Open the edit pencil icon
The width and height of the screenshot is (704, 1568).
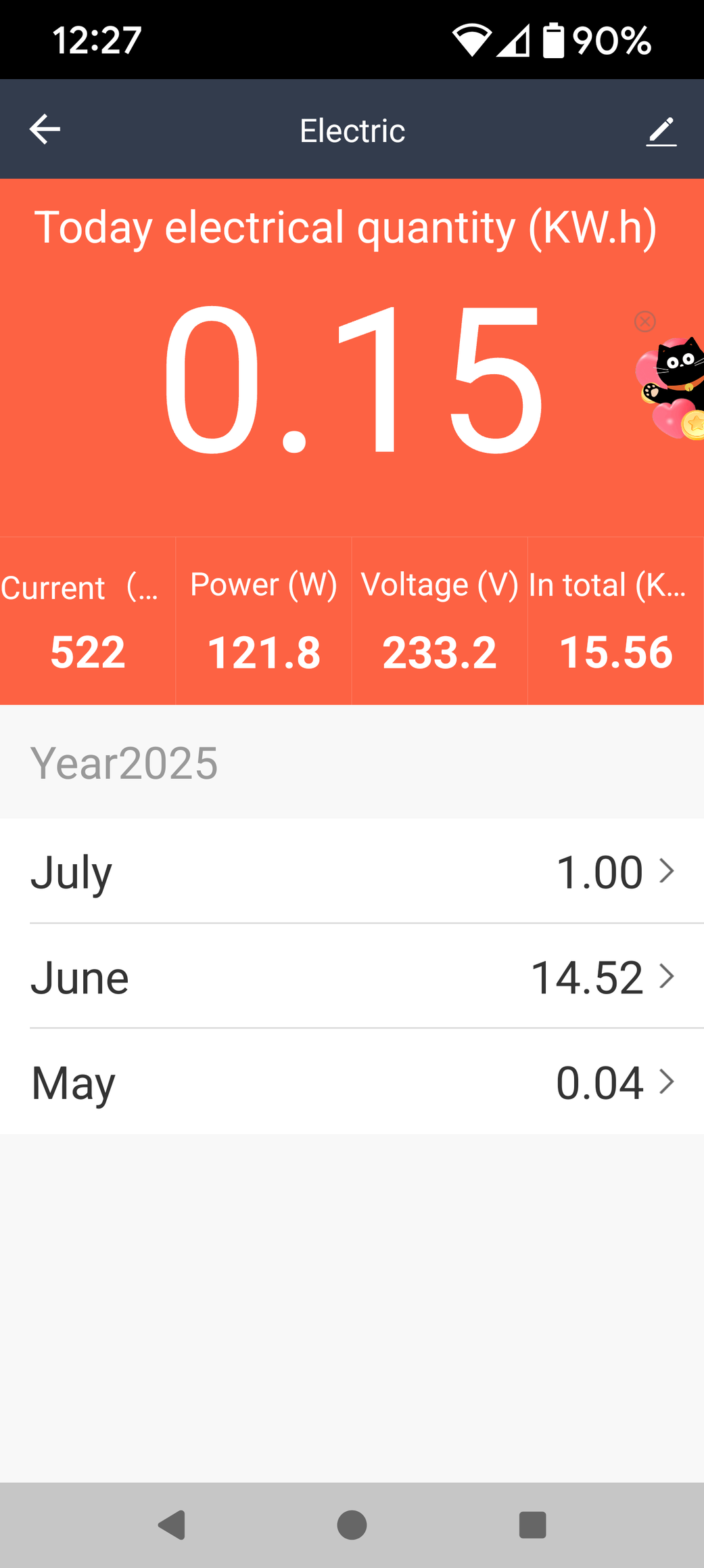tap(661, 131)
